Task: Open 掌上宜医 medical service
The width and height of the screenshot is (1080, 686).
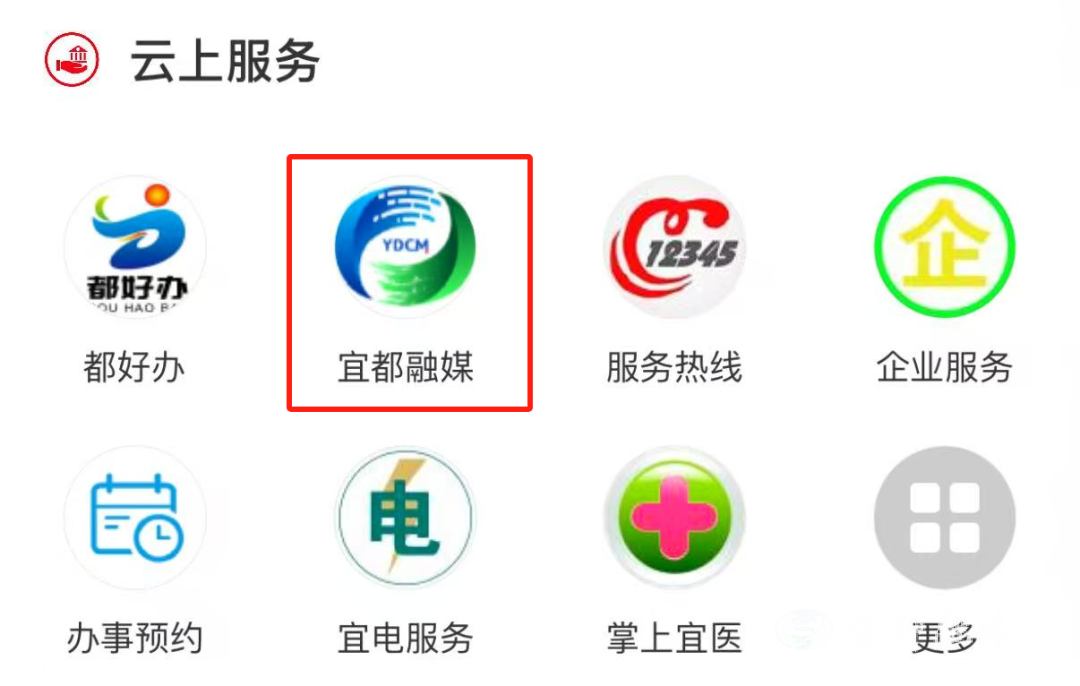Action: click(x=675, y=518)
